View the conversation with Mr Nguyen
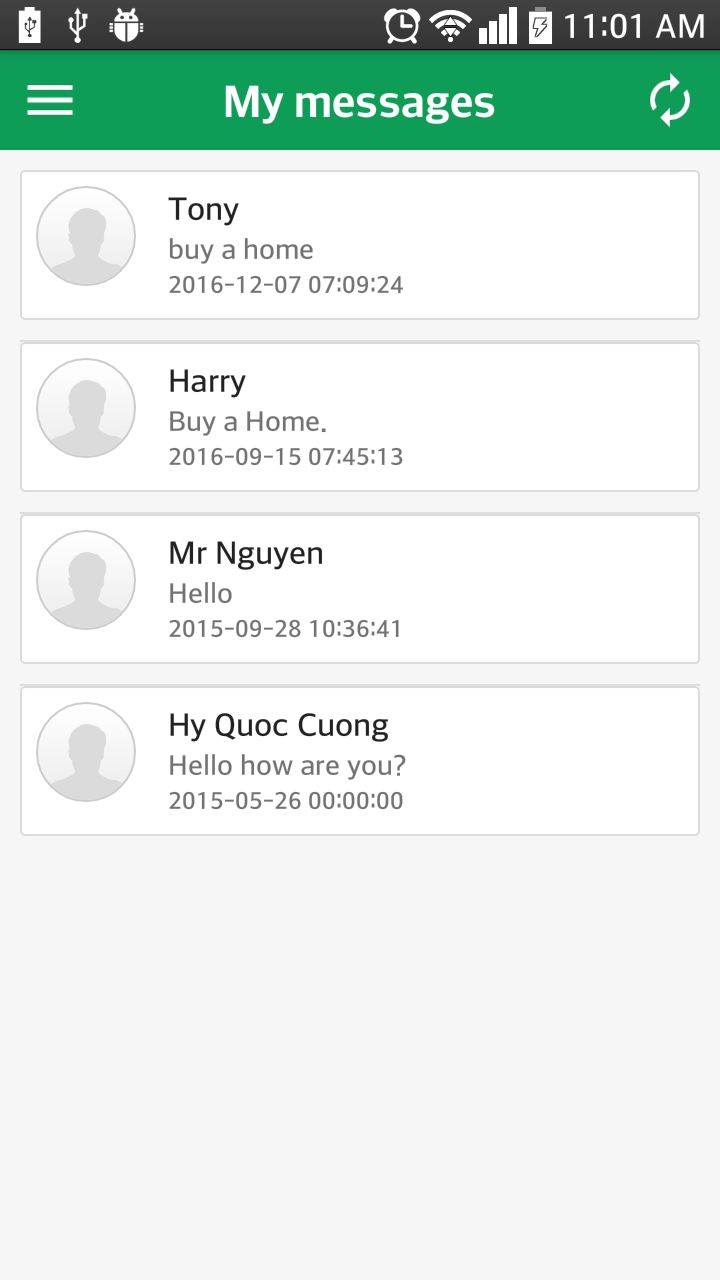The width and height of the screenshot is (720, 1280). pos(360,589)
